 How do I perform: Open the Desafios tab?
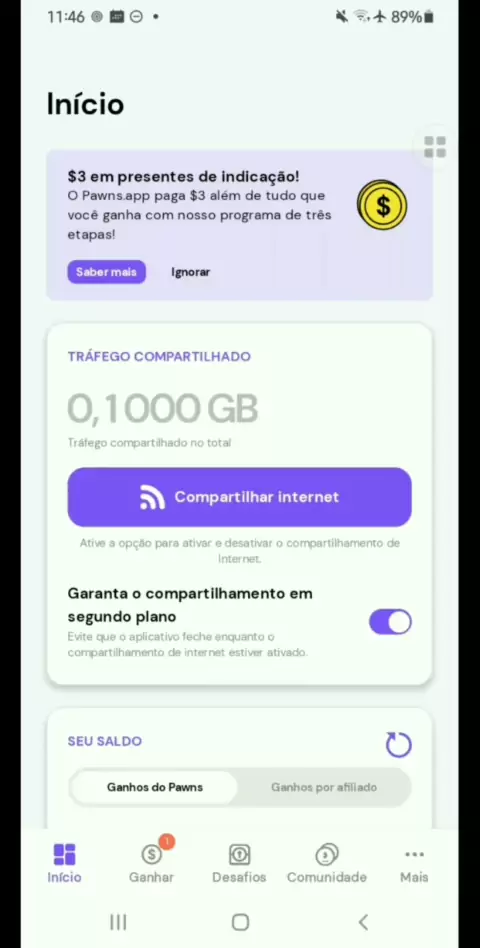[x=239, y=863]
